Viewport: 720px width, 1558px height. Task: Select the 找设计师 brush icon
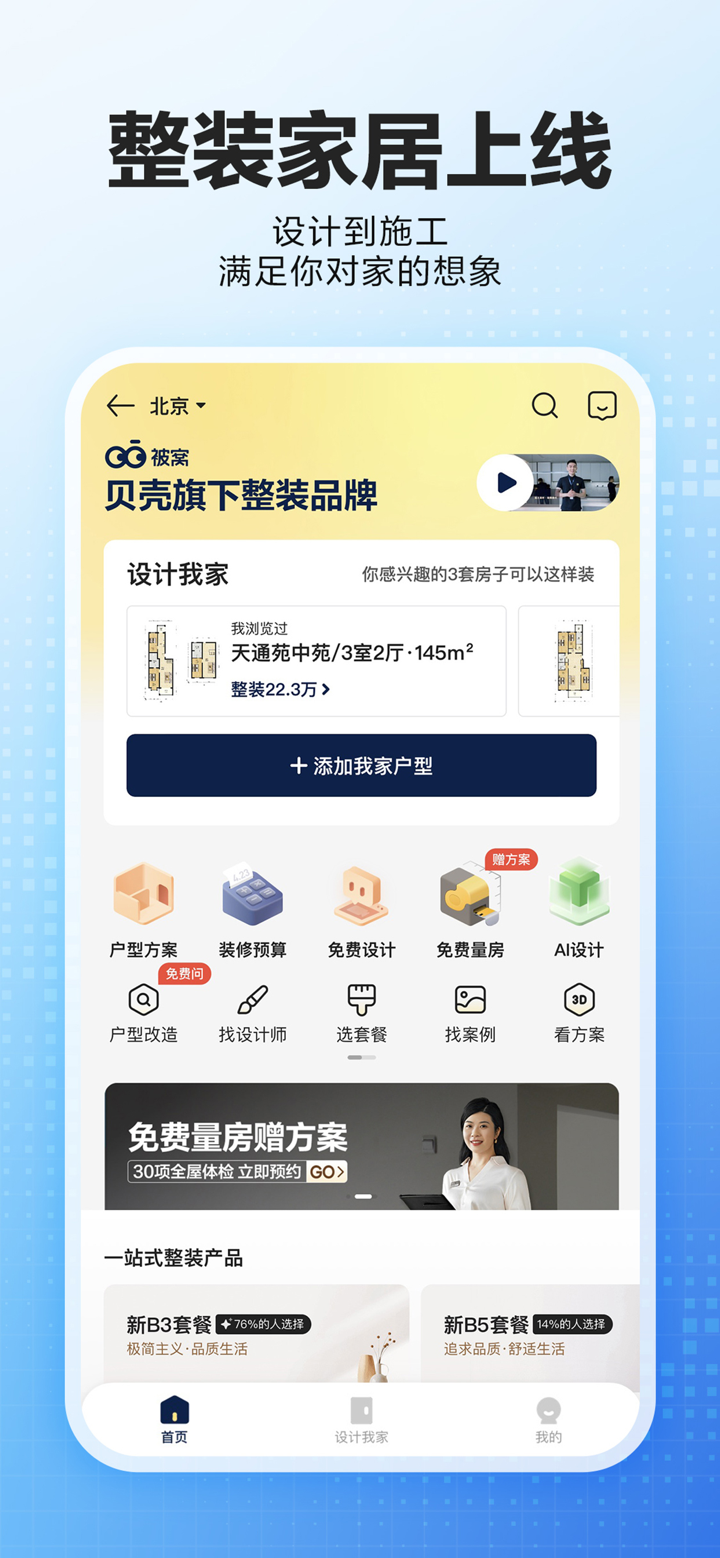pos(253,1005)
